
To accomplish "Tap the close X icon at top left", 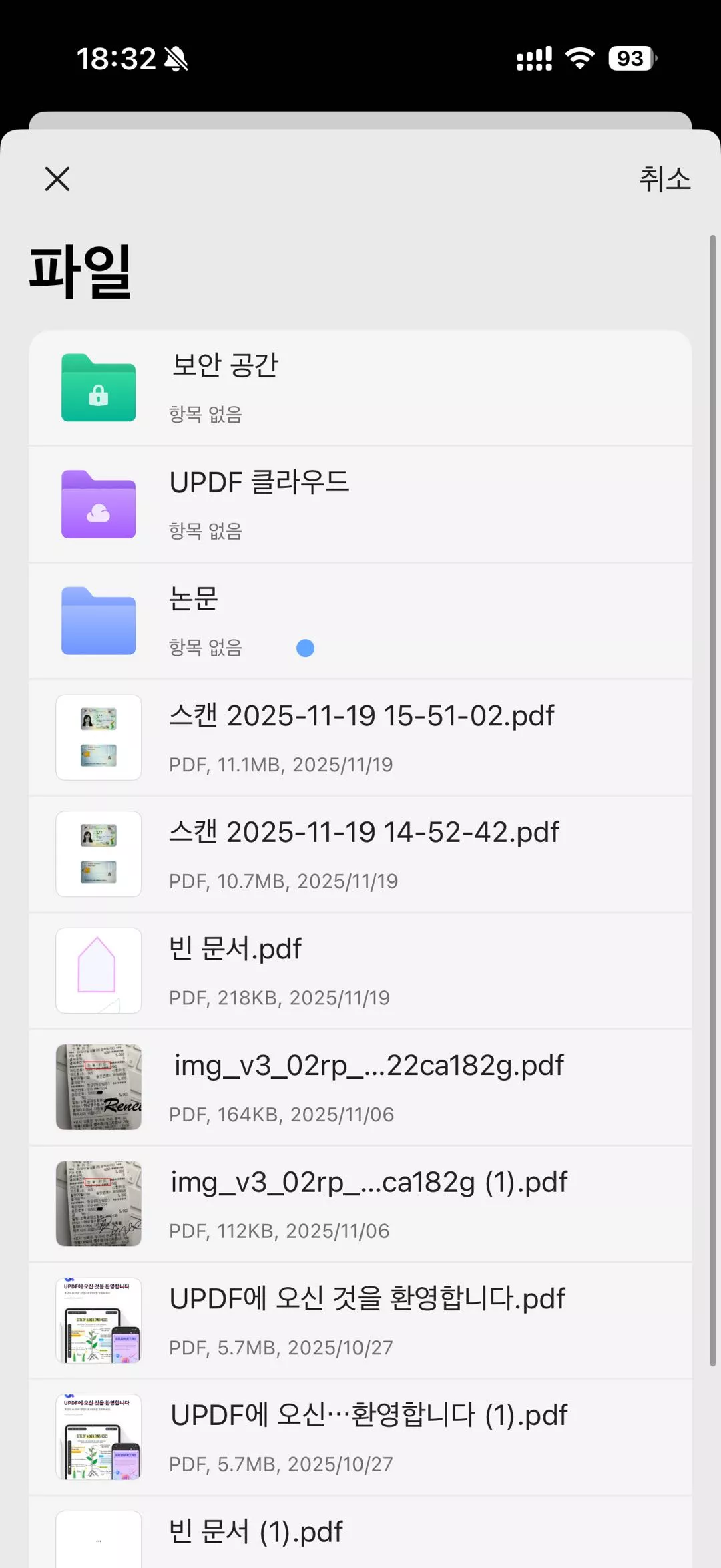I will [x=57, y=178].
